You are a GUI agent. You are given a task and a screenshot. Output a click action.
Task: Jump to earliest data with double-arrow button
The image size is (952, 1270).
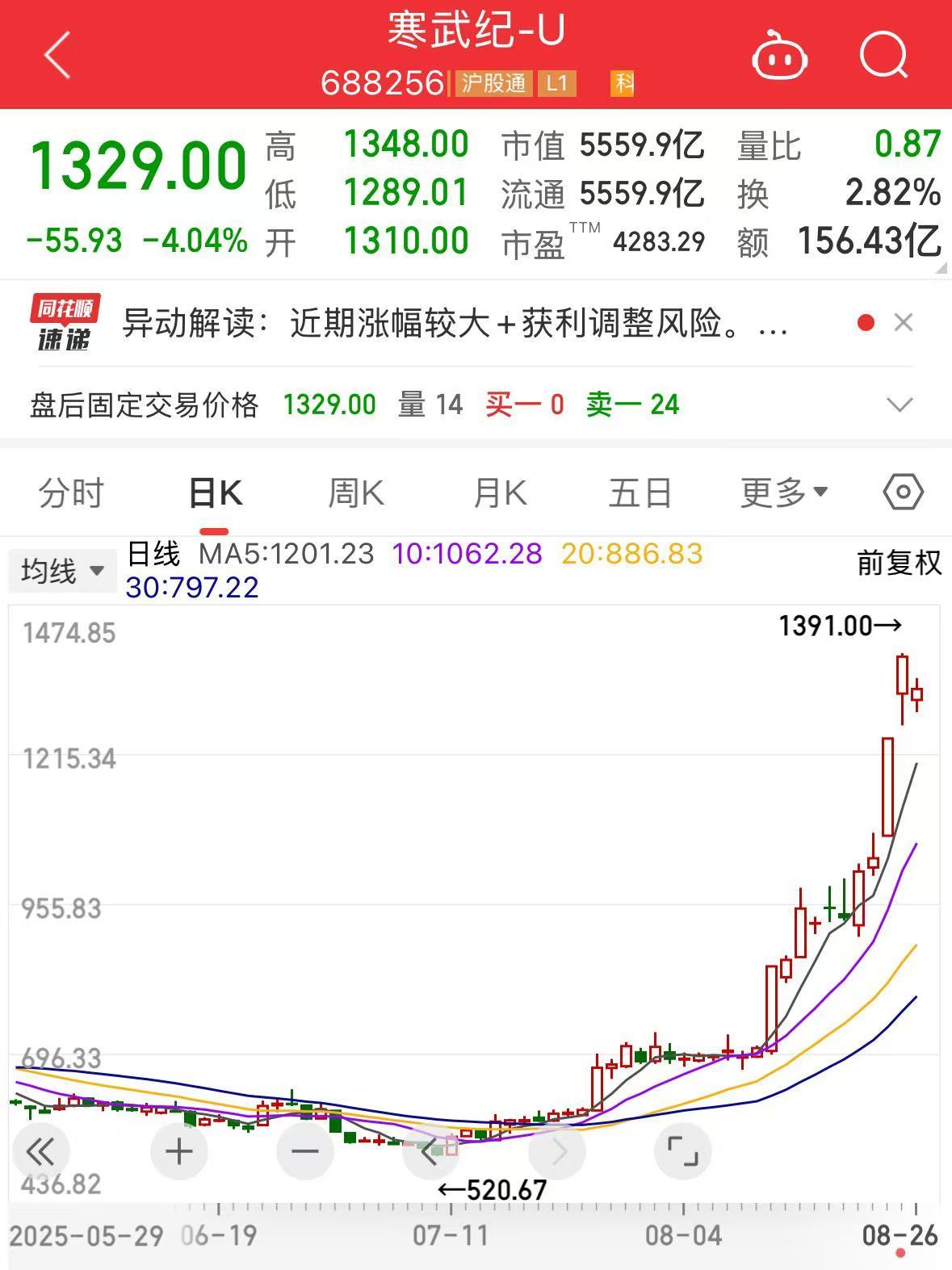40,1151
